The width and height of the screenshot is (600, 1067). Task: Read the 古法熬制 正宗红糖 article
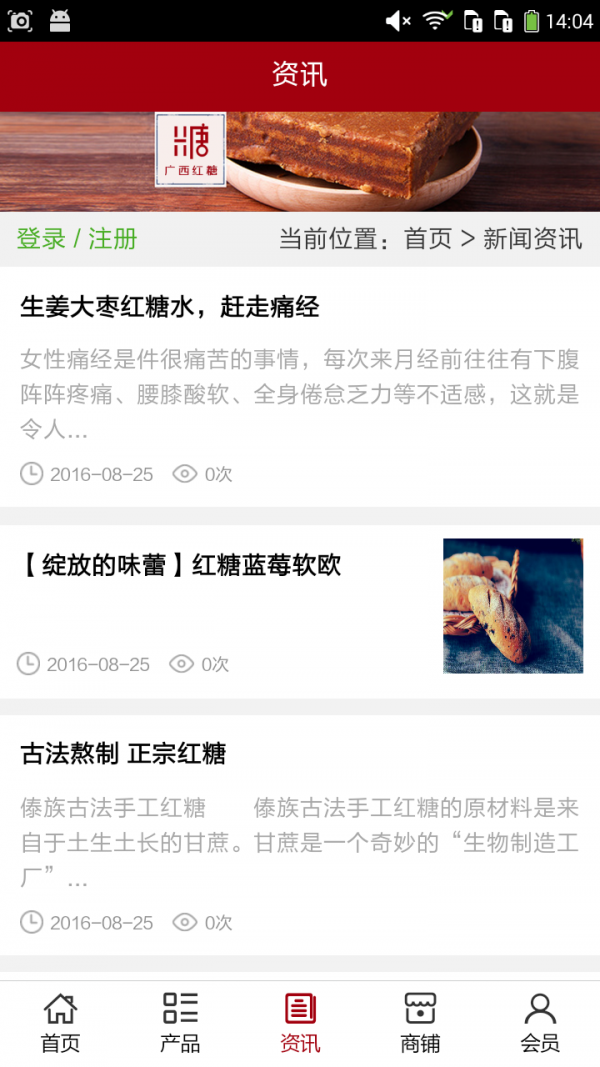pos(123,753)
